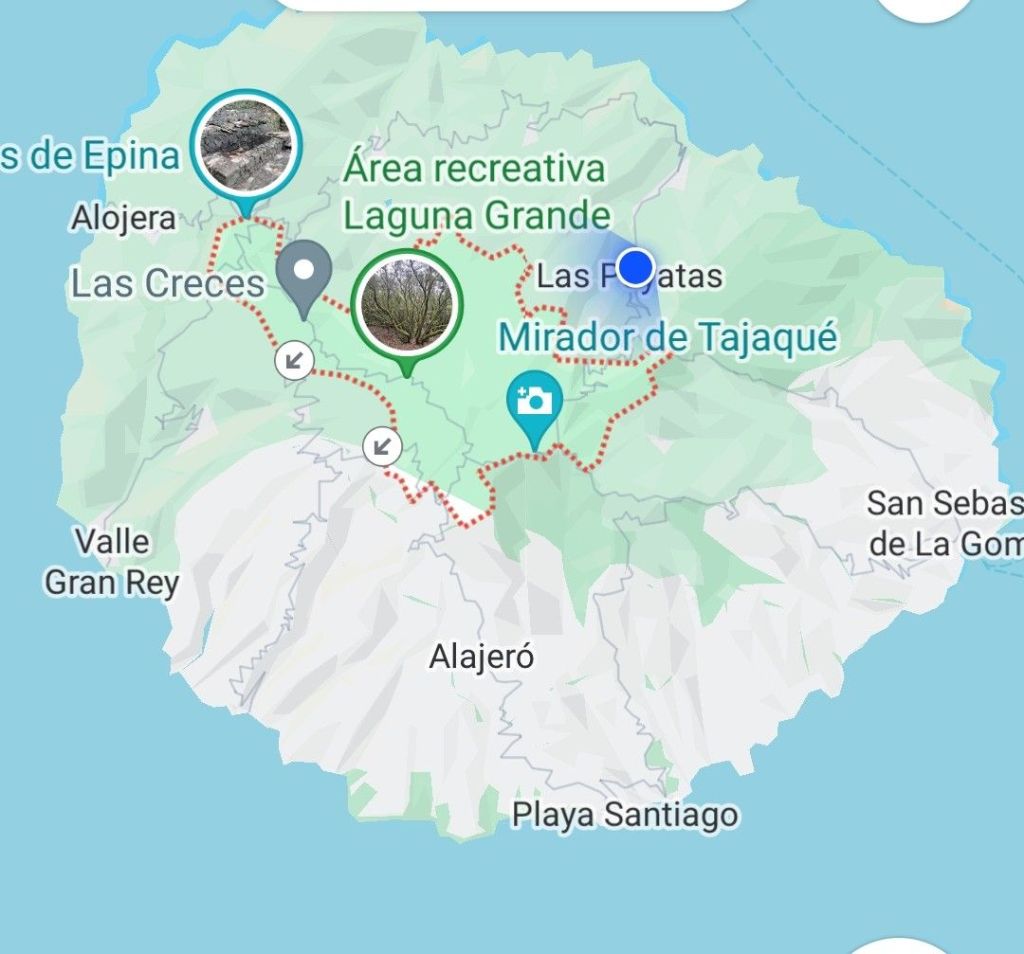Select the Valle Gran Rey place label

[112, 562]
